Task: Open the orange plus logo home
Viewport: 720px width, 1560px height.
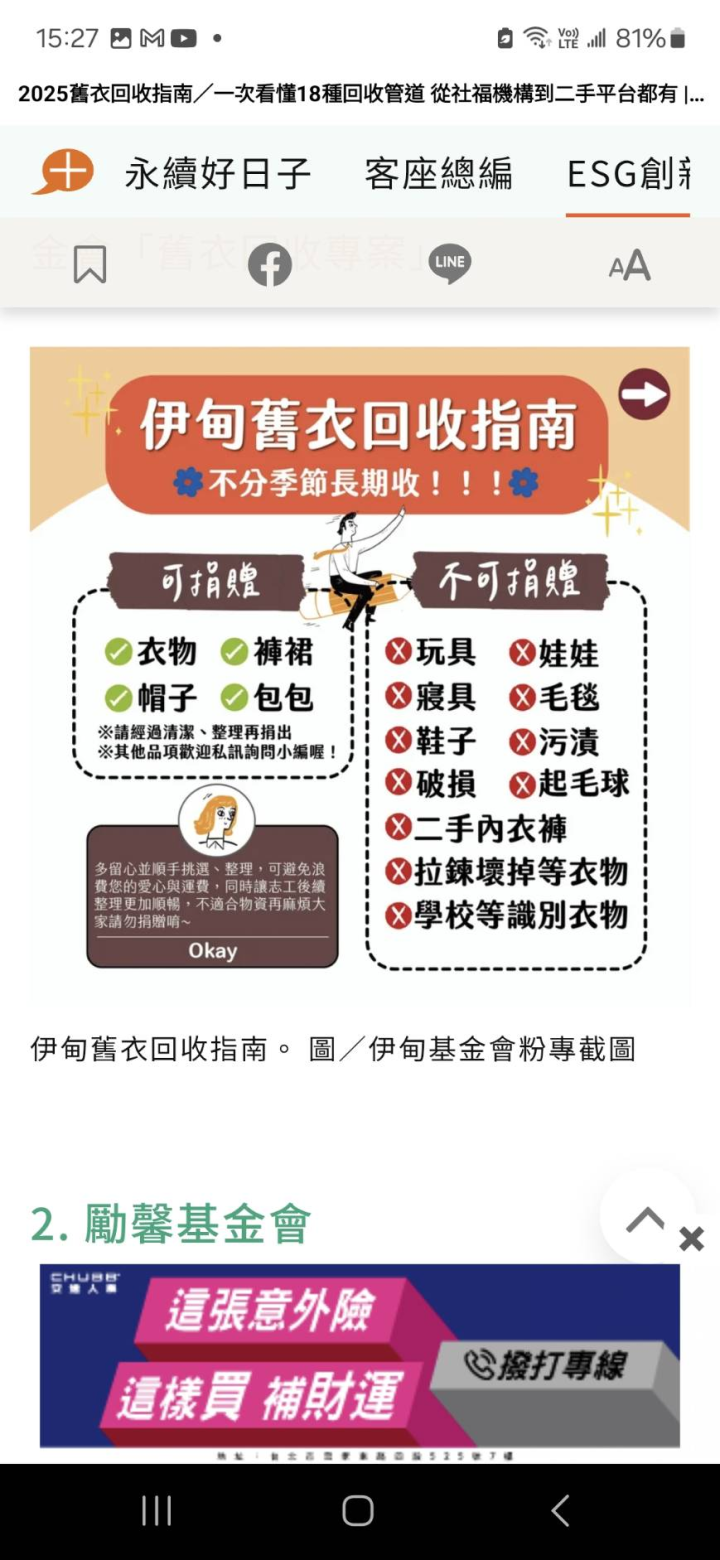Action: pos(63,172)
